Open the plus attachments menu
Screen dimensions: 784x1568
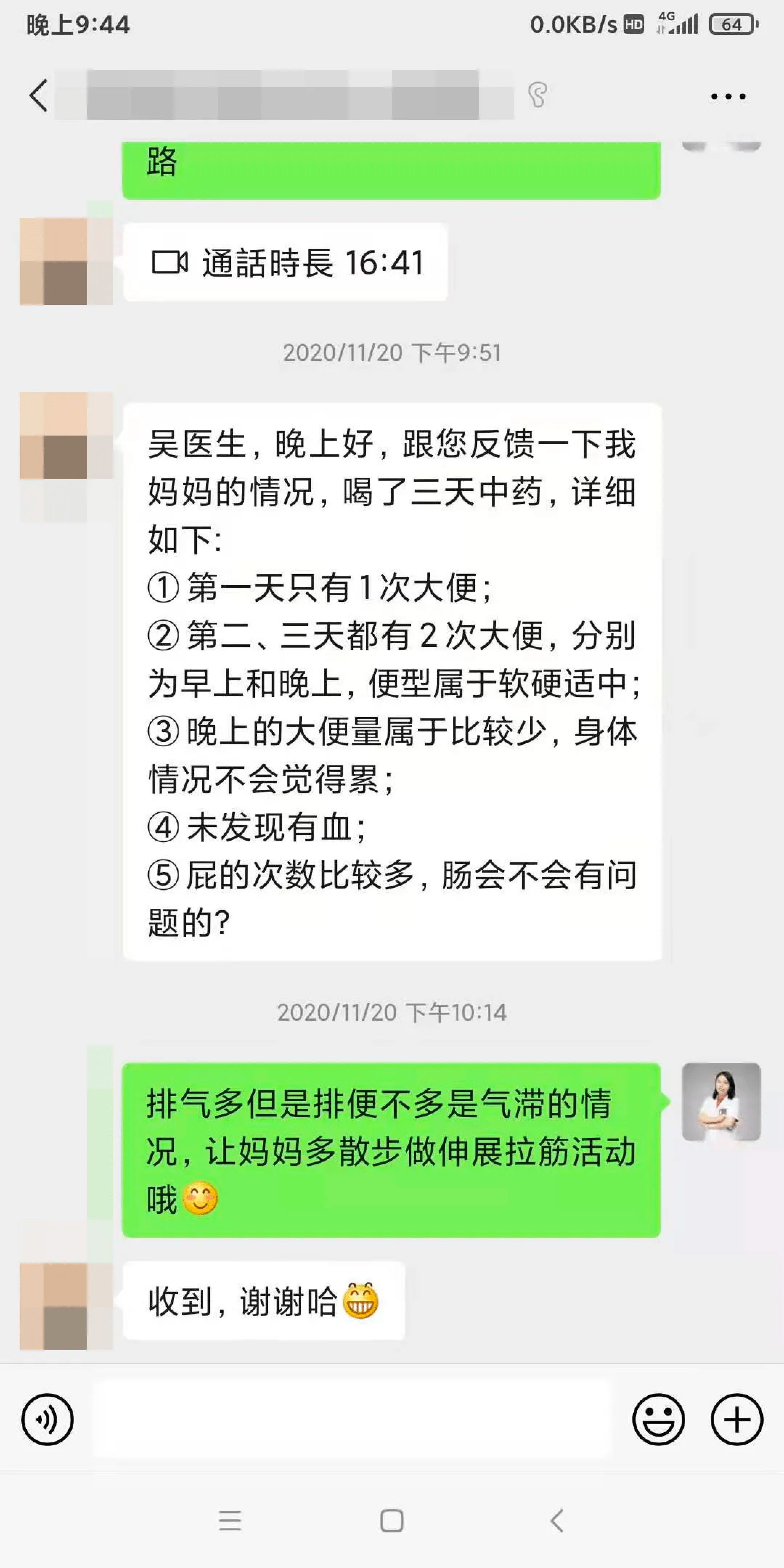pyautogui.click(x=736, y=1419)
